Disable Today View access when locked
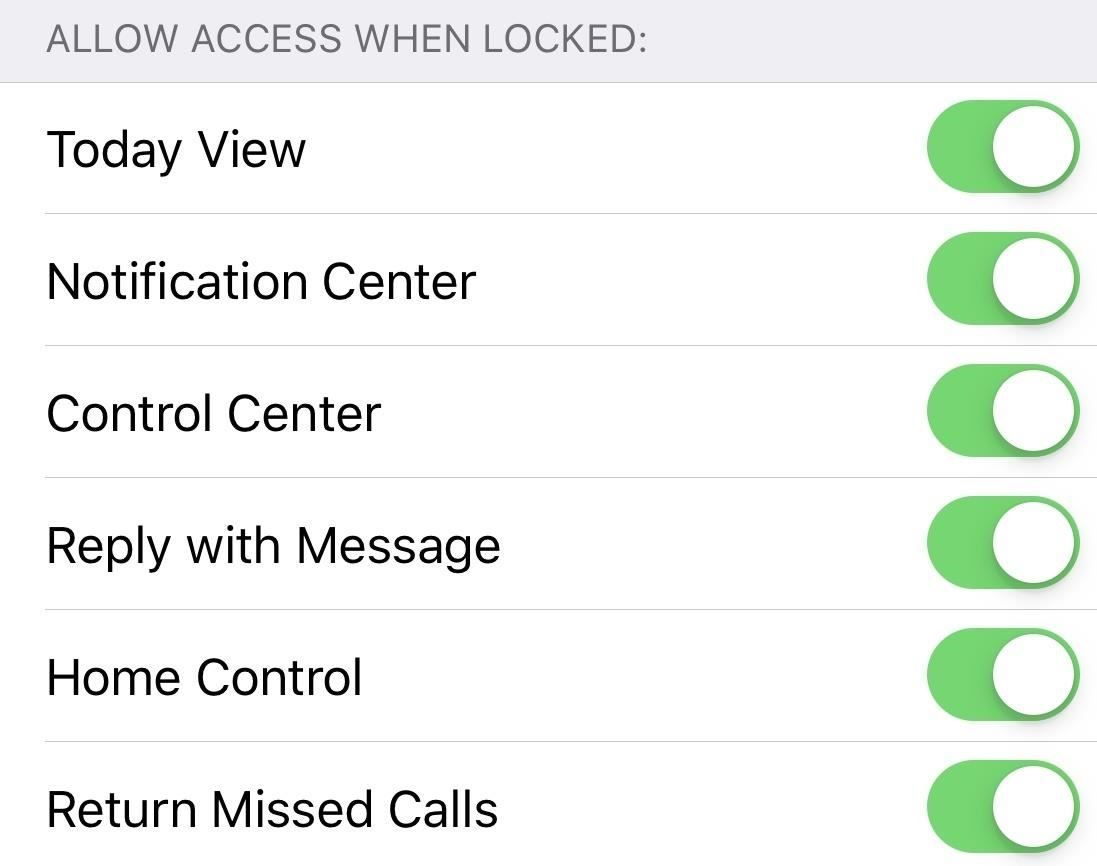Image resolution: width=1097 pixels, height=866 pixels. [x=1002, y=147]
